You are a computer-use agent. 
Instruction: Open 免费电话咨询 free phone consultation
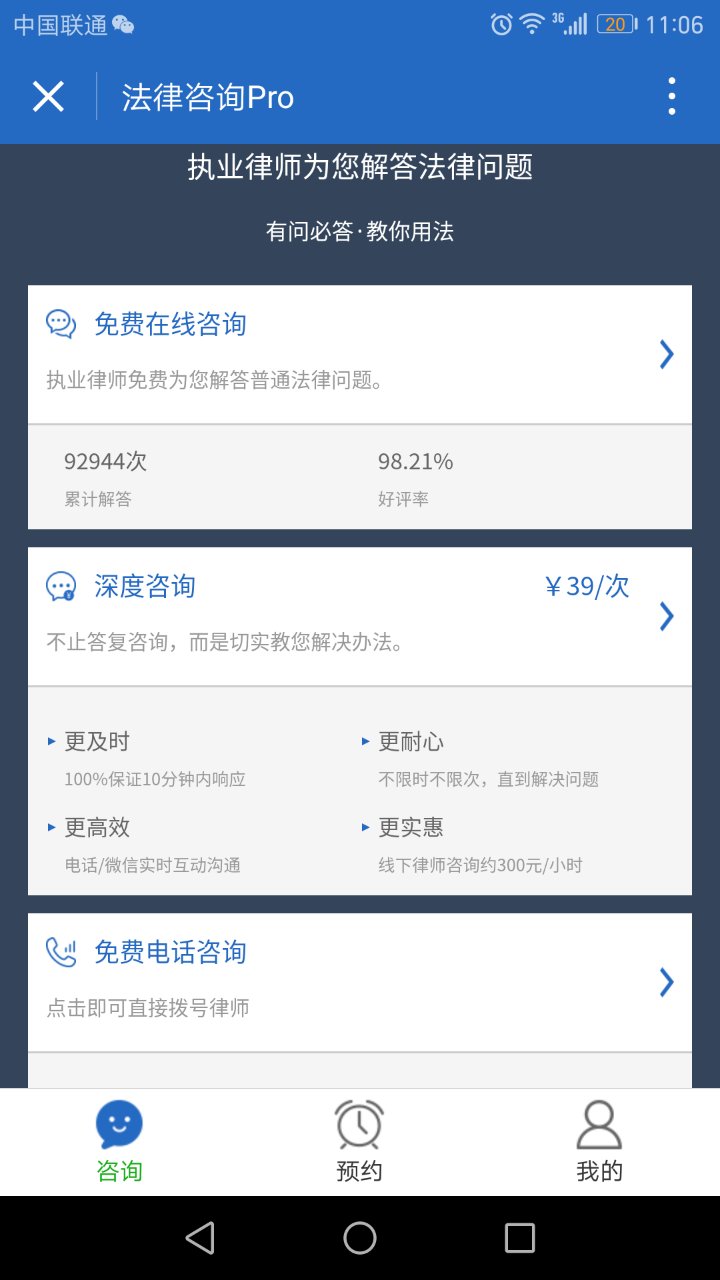click(x=359, y=981)
